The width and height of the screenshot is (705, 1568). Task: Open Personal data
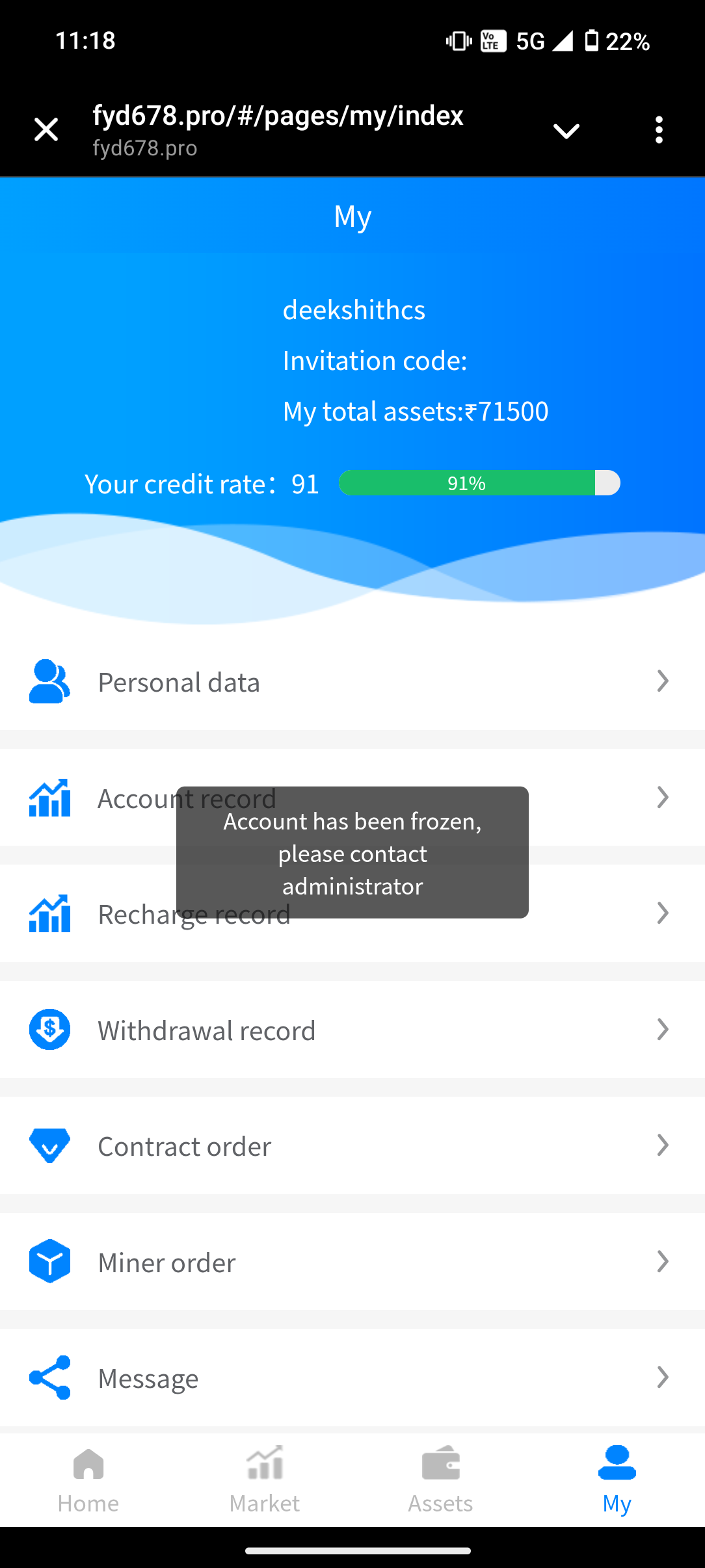pos(351,682)
